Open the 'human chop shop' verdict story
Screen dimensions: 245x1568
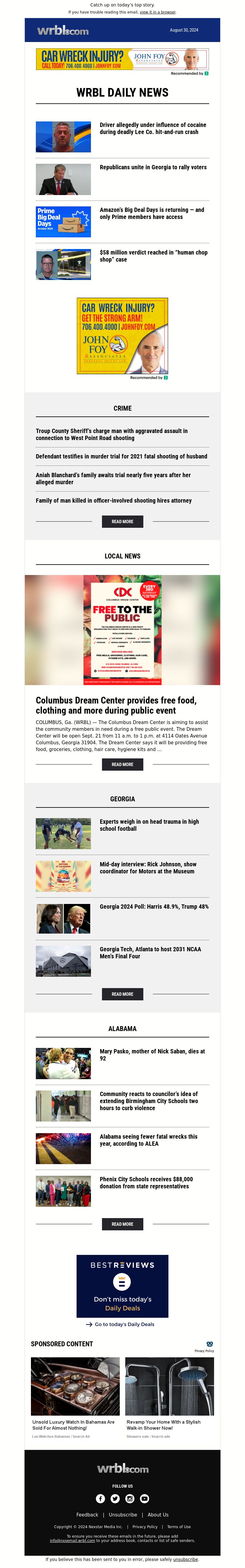pos(153,256)
